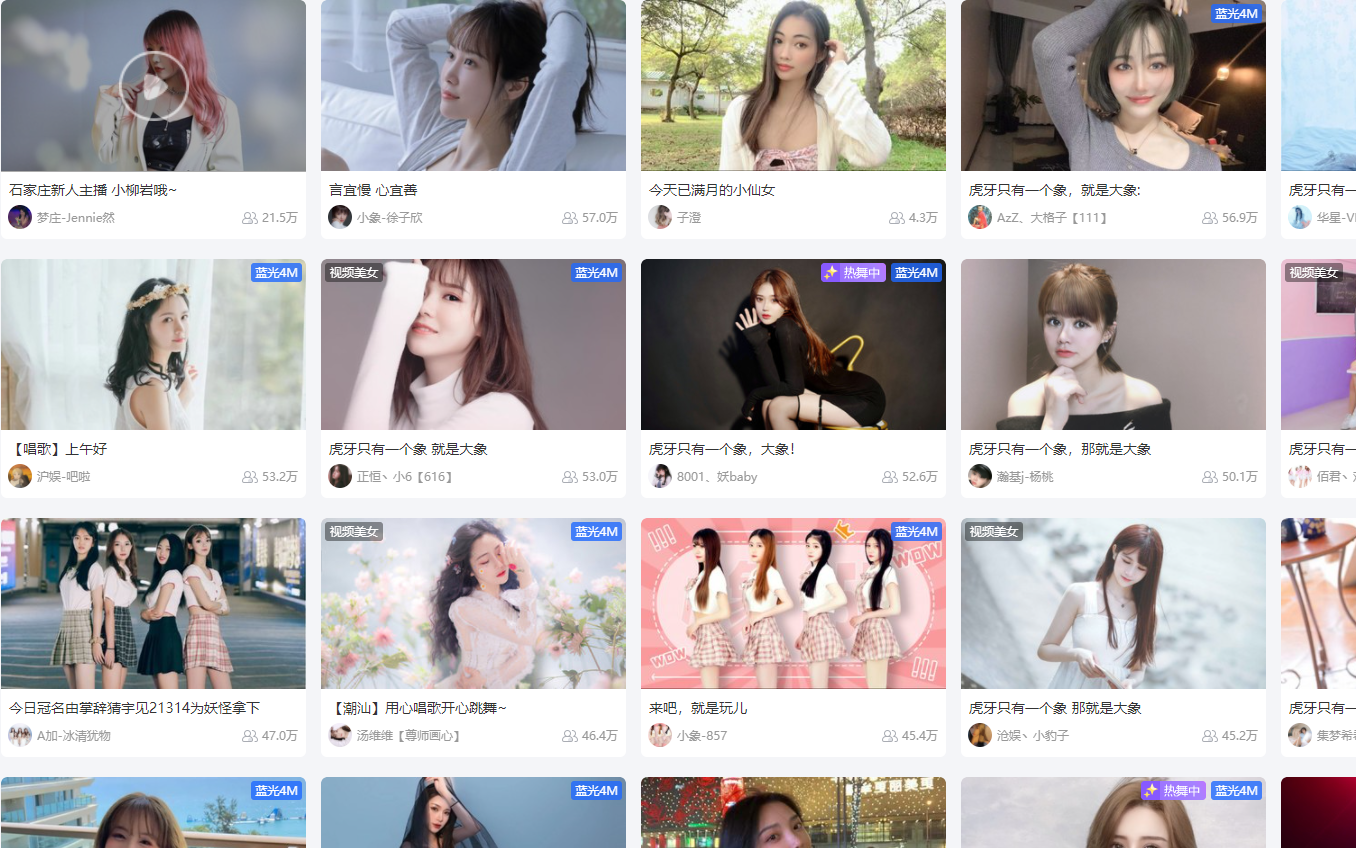
Task: Open the stream by 瀚基j-杨桃
Action: pos(1113,345)
